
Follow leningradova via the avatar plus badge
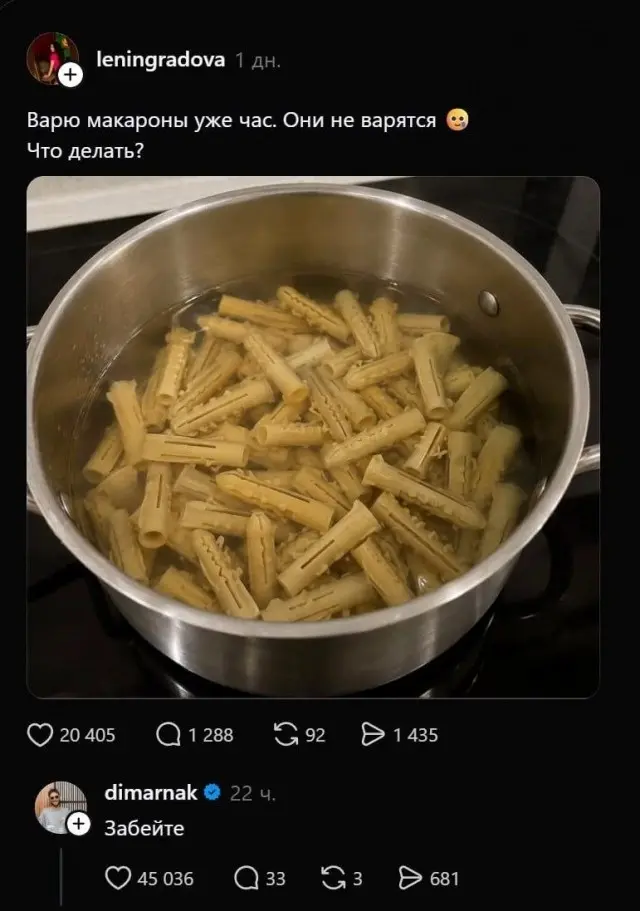click(x=71, y=75)
